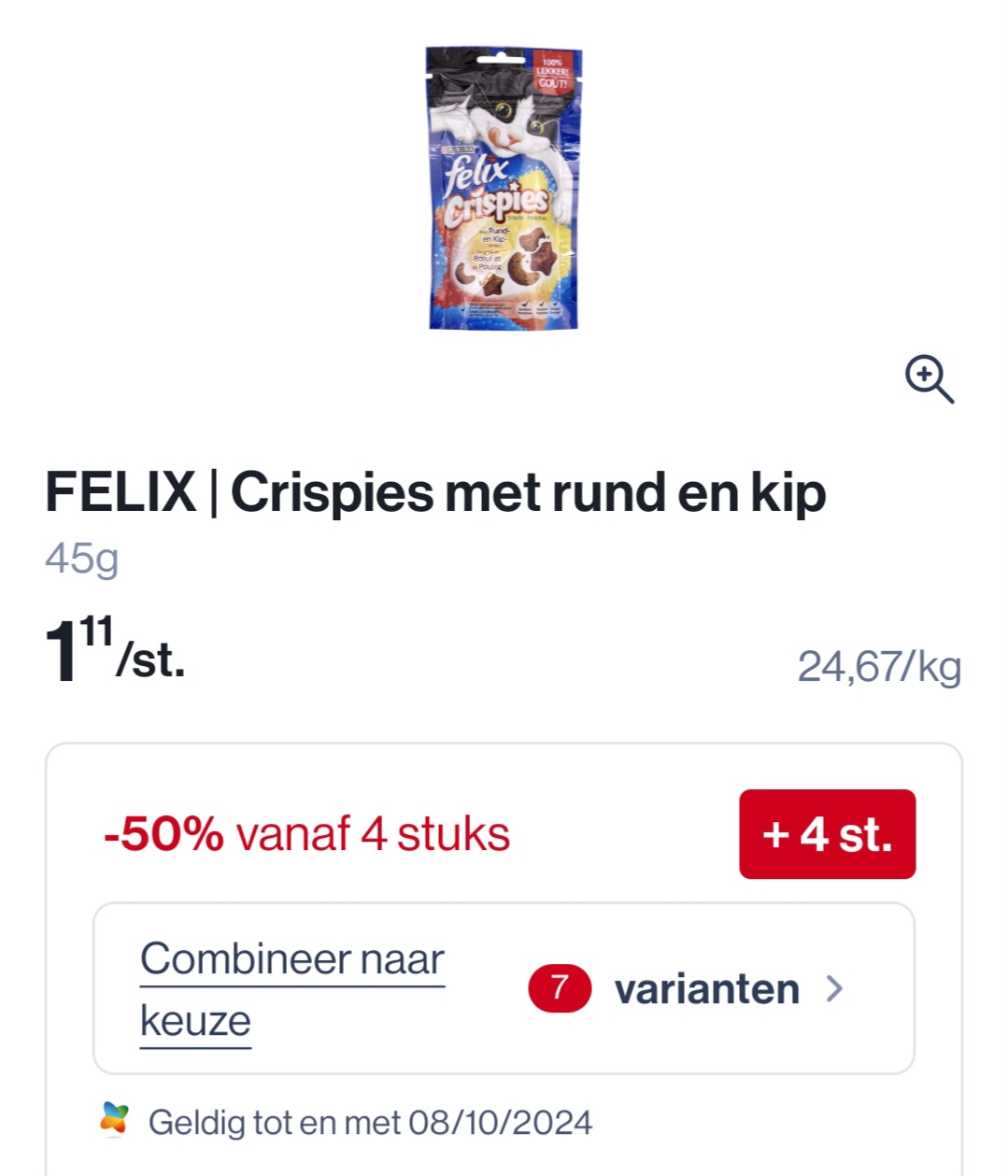
Task: Click the 45g weight label
Action: pos(82,560)
